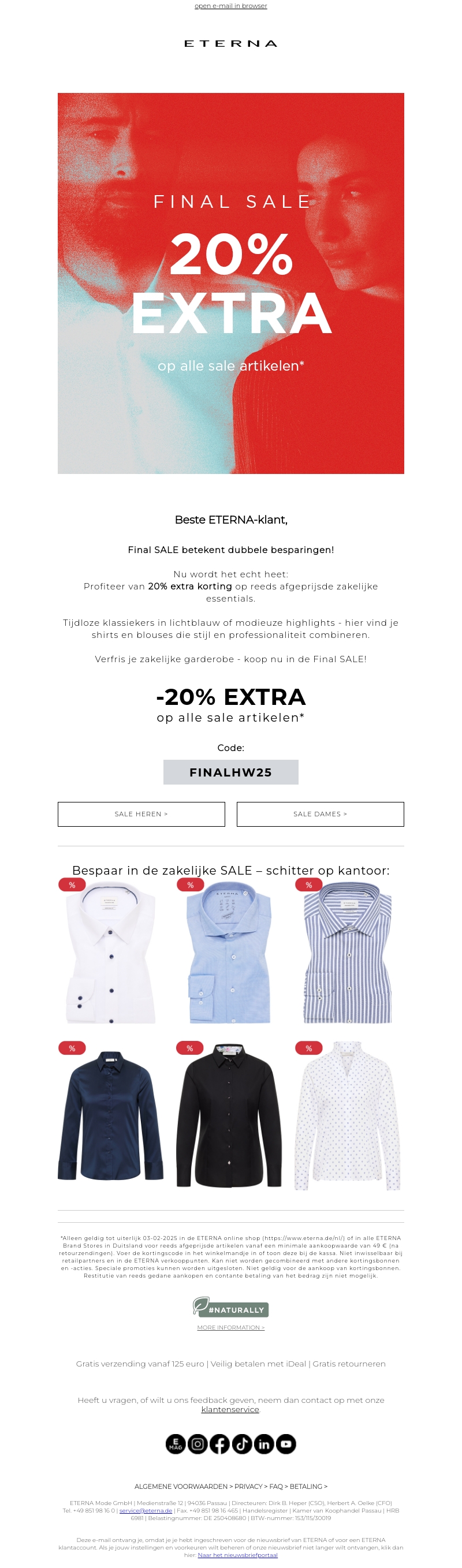View the white dotted blouse

point(348,1115)
